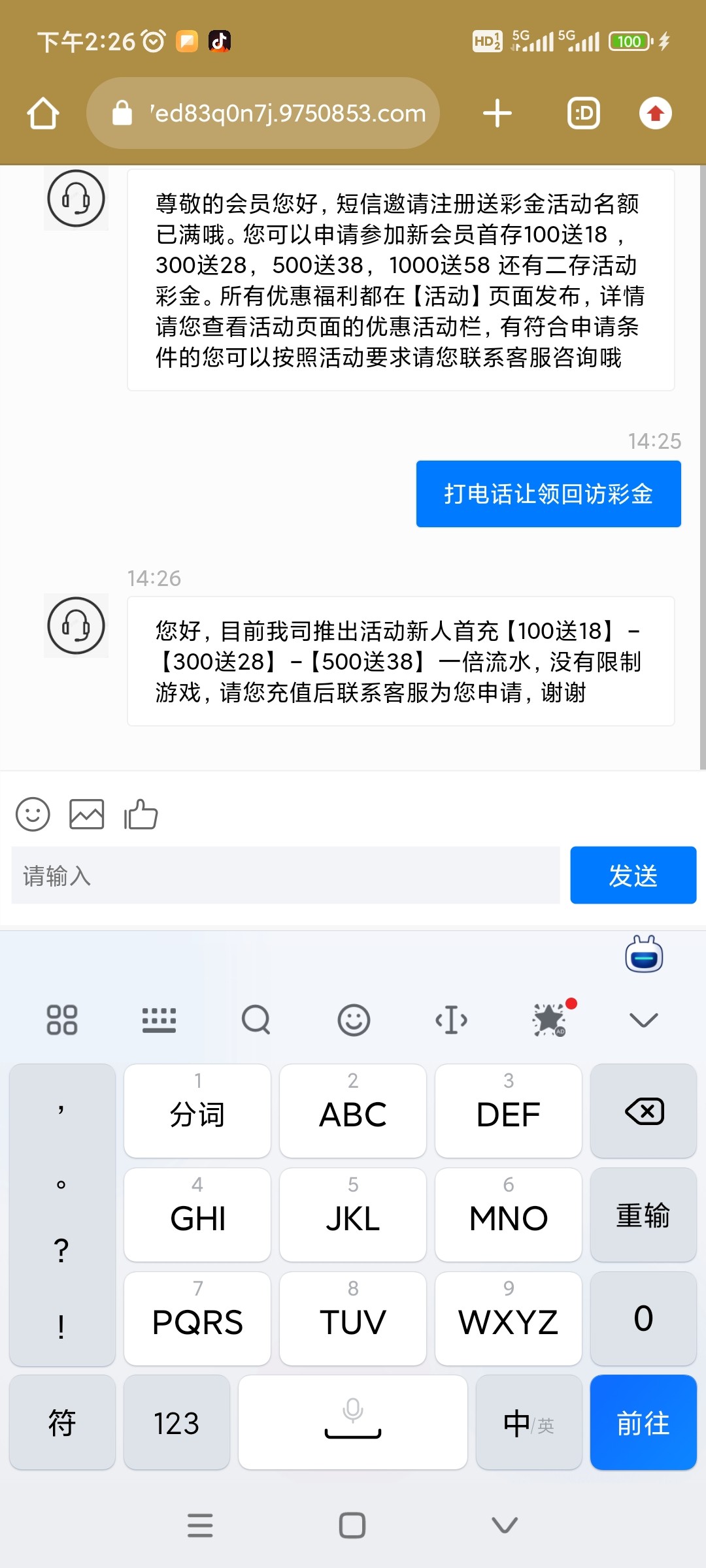Viewport: 706px width, 1568px height.
Task: Open the keyboard AI assistant robot
Action: pos(644,955)
